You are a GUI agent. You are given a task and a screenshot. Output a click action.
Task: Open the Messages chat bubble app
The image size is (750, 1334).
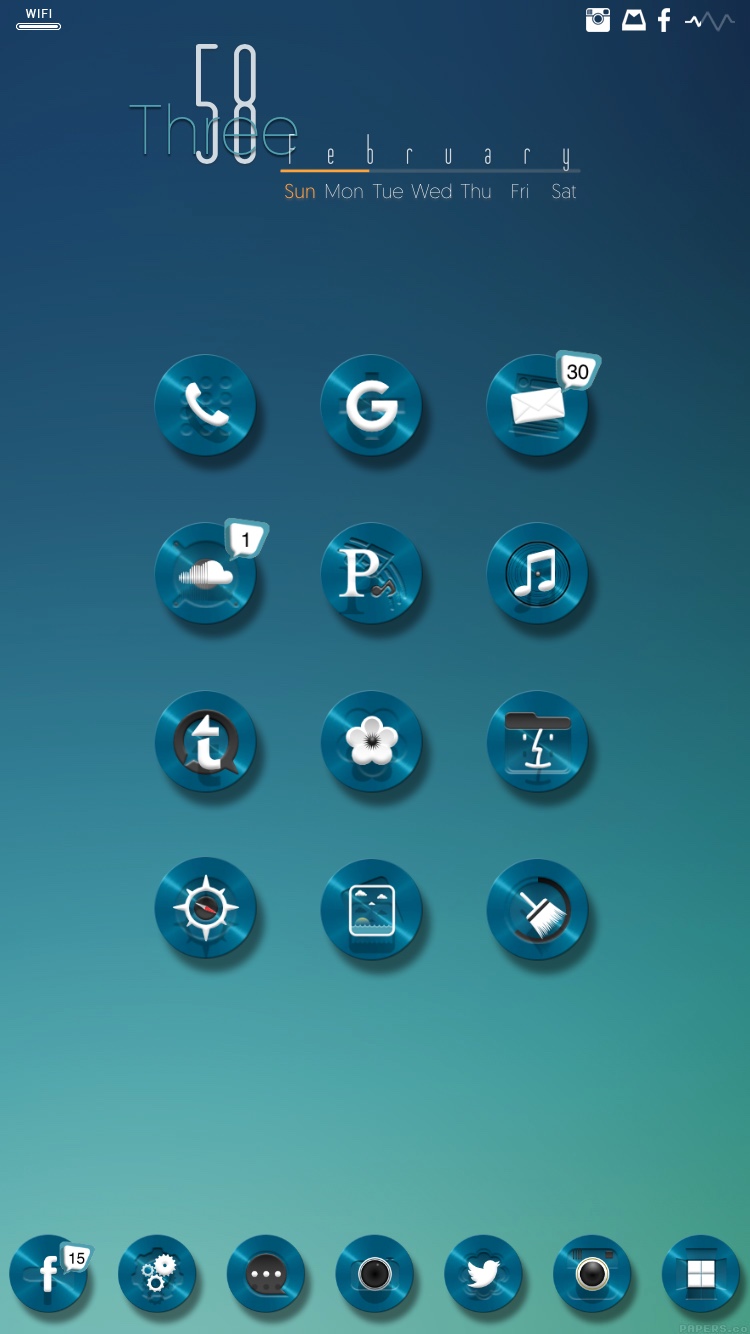(266, 1273)
